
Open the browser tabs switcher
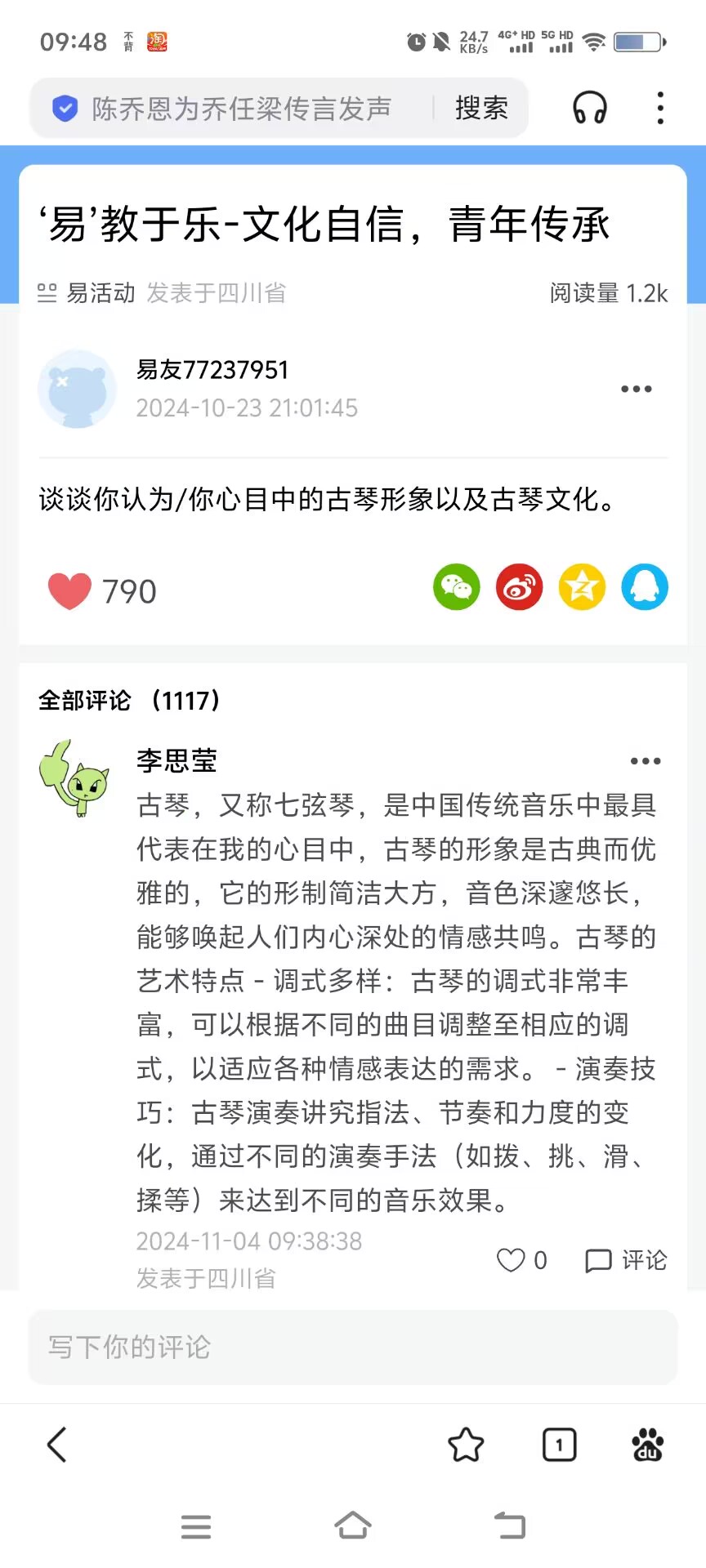point(559,1445)
